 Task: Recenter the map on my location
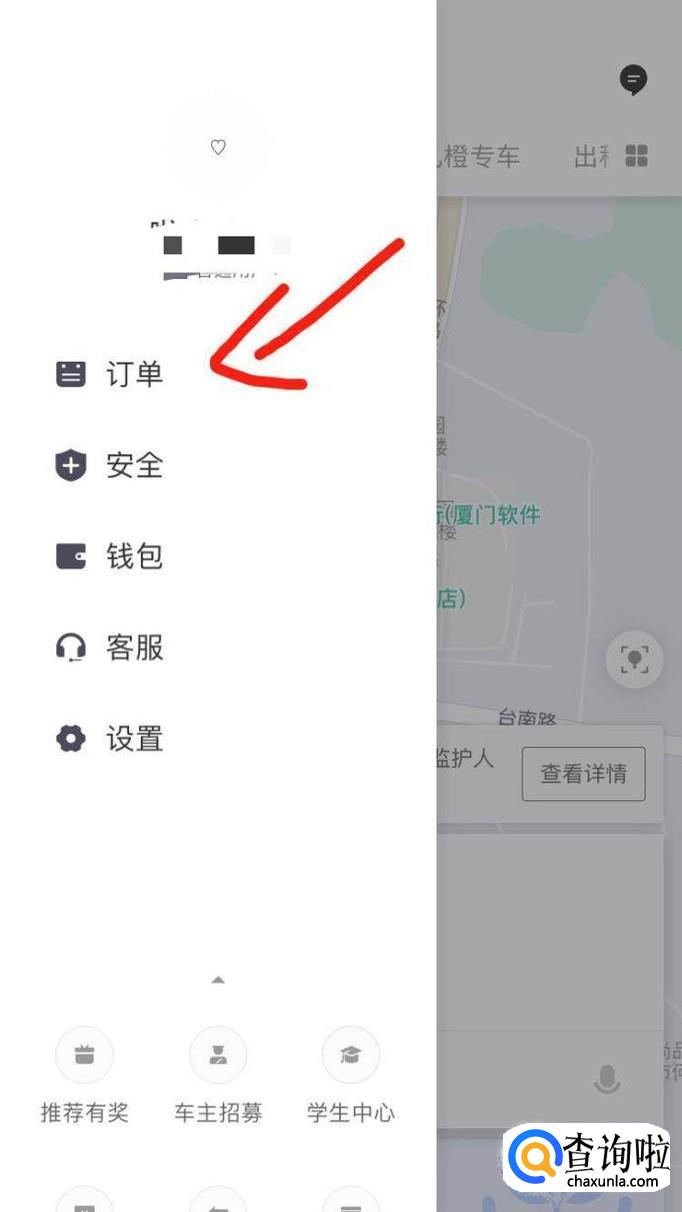(634, 659)
